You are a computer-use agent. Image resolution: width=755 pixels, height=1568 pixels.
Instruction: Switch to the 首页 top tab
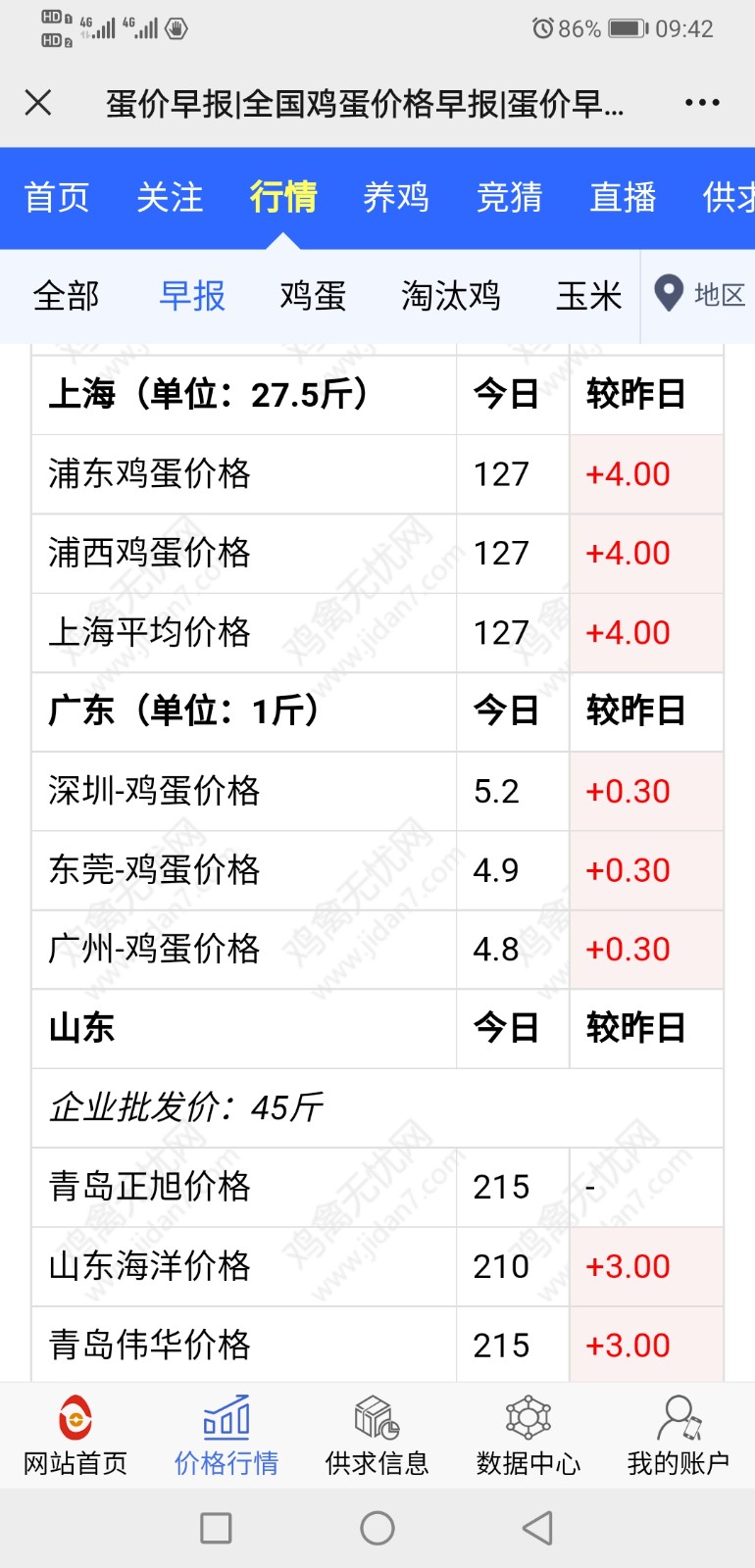(x=57, y=197)
